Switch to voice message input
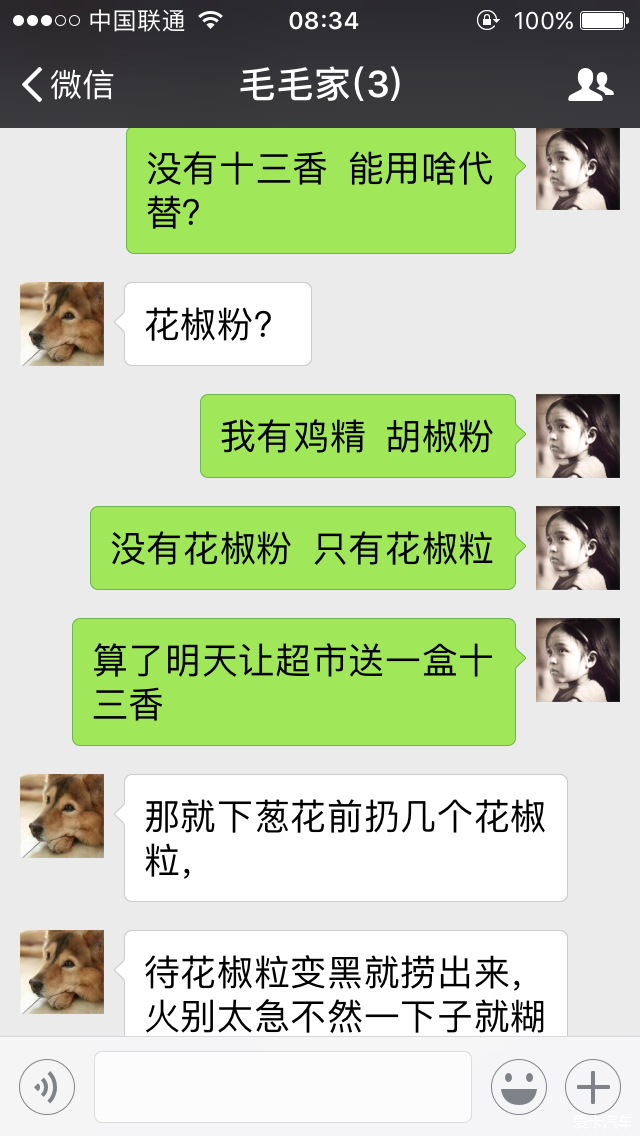 point(47,1086)
